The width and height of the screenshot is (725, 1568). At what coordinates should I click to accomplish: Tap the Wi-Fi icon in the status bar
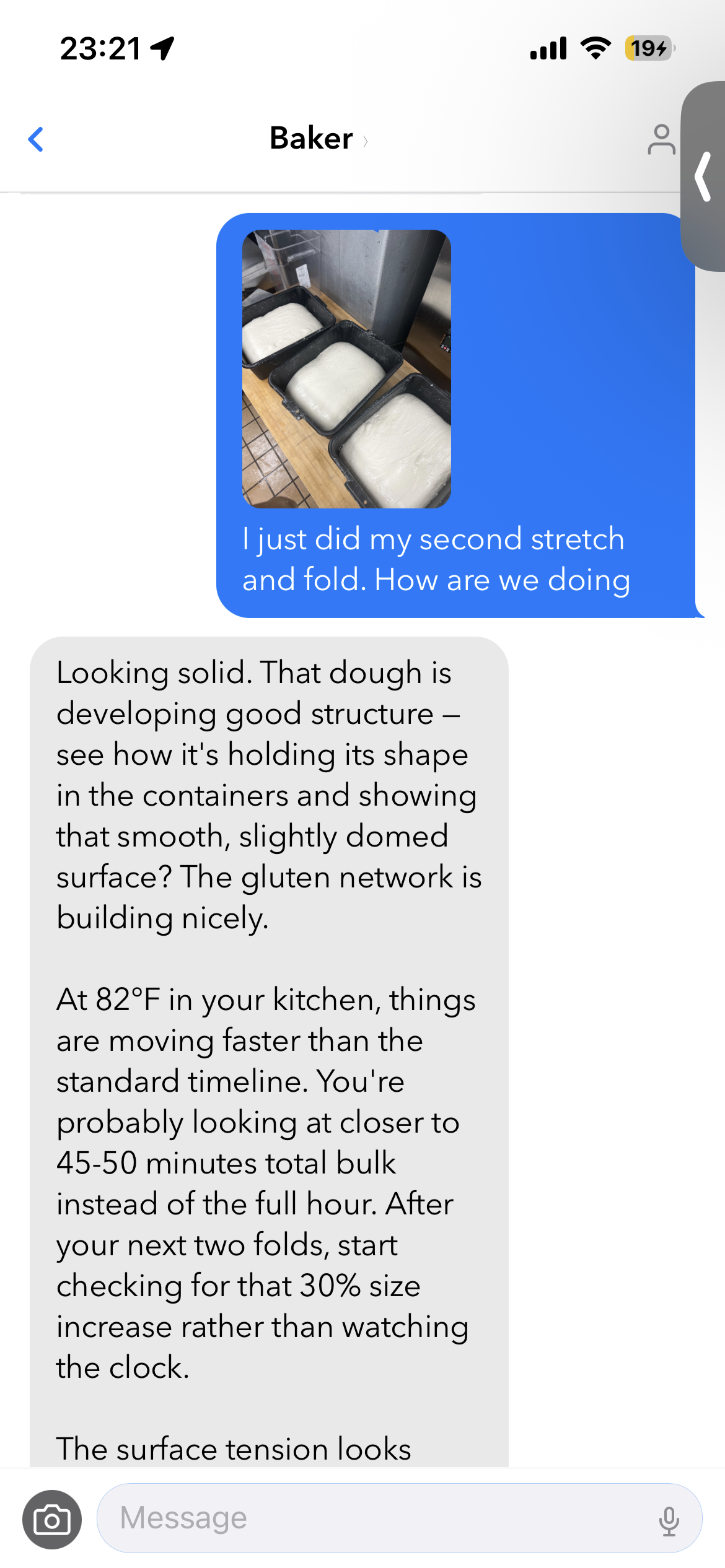tap(595, 48)
